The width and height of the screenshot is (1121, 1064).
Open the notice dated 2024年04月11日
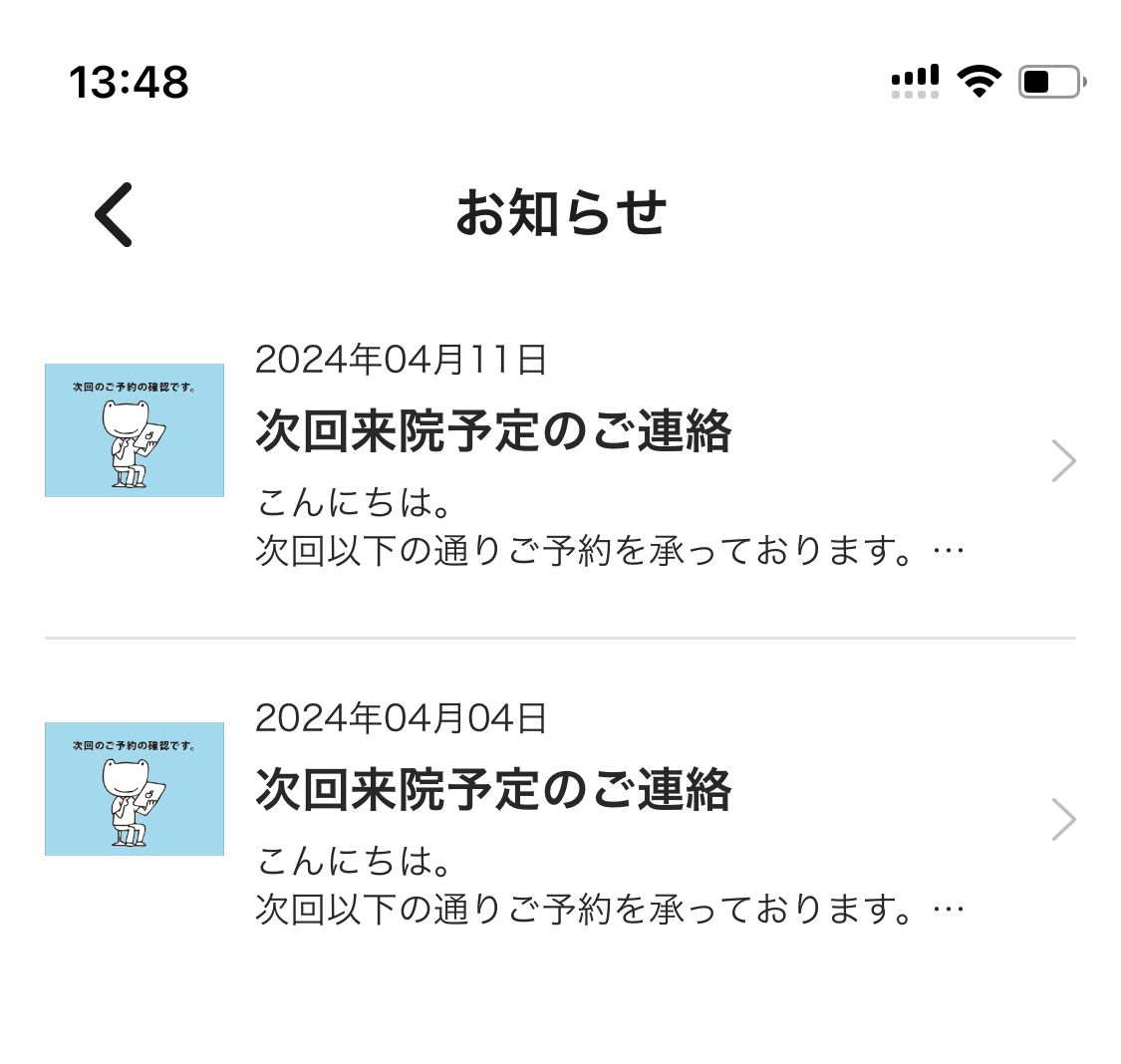click(558, 456)
